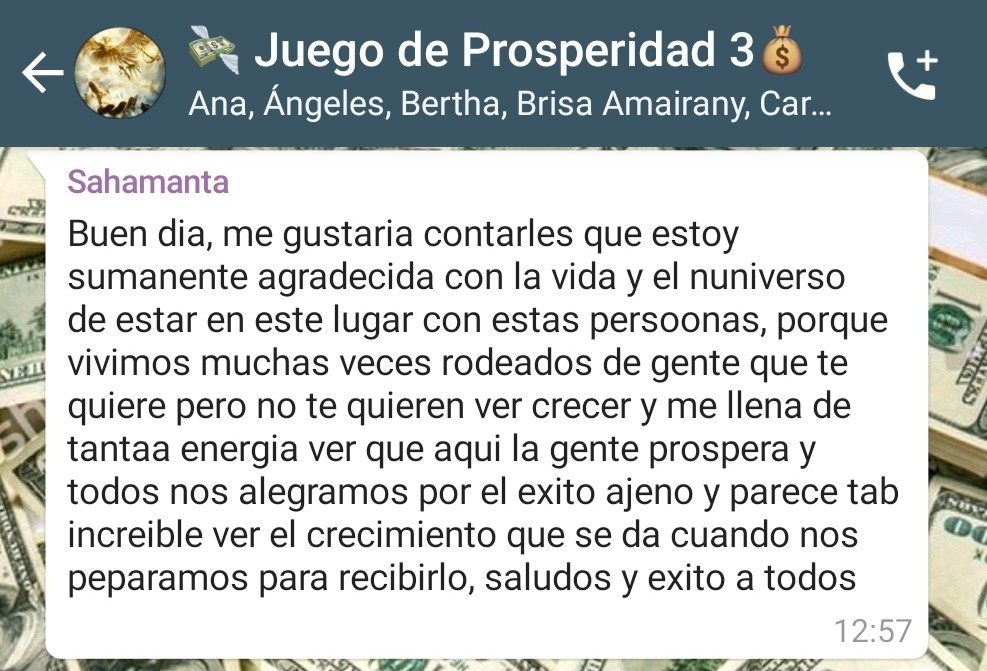Start a group call
Image resolution: width=987 pixels, height=671 pixels.
click(911, 74)
